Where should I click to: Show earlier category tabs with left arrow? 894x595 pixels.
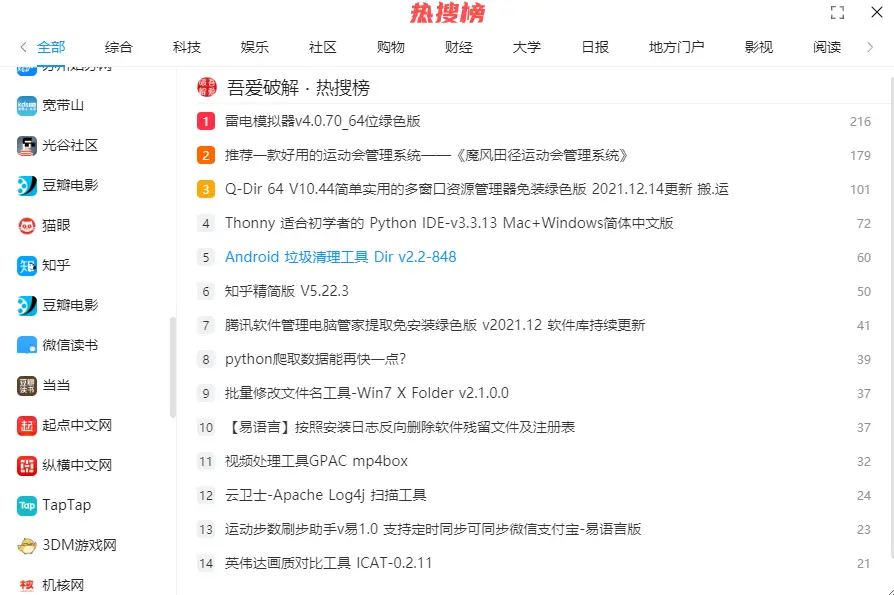23,47
